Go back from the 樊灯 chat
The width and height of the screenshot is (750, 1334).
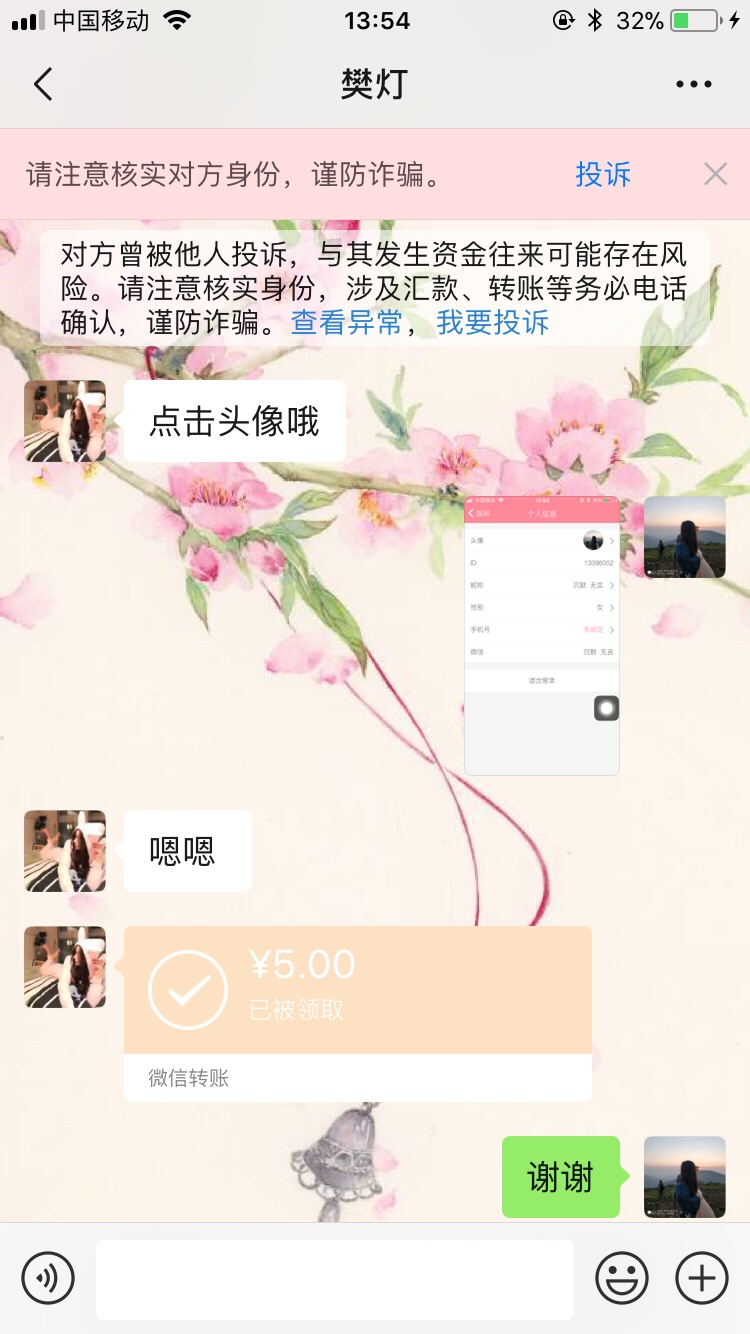coord(43,85)
